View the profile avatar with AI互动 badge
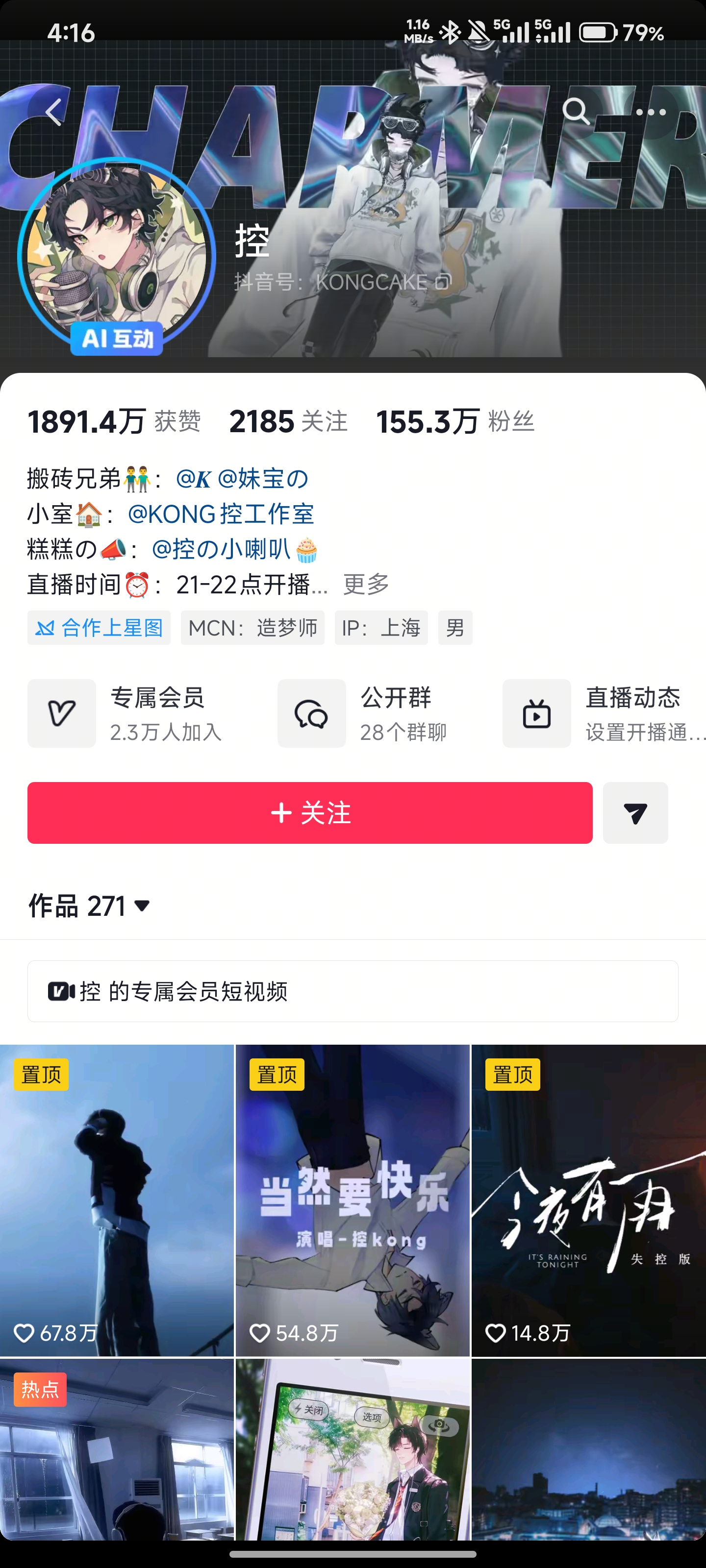Image resolution: width=706 pixels, height=1568 pixels. [x=116, y=257]
